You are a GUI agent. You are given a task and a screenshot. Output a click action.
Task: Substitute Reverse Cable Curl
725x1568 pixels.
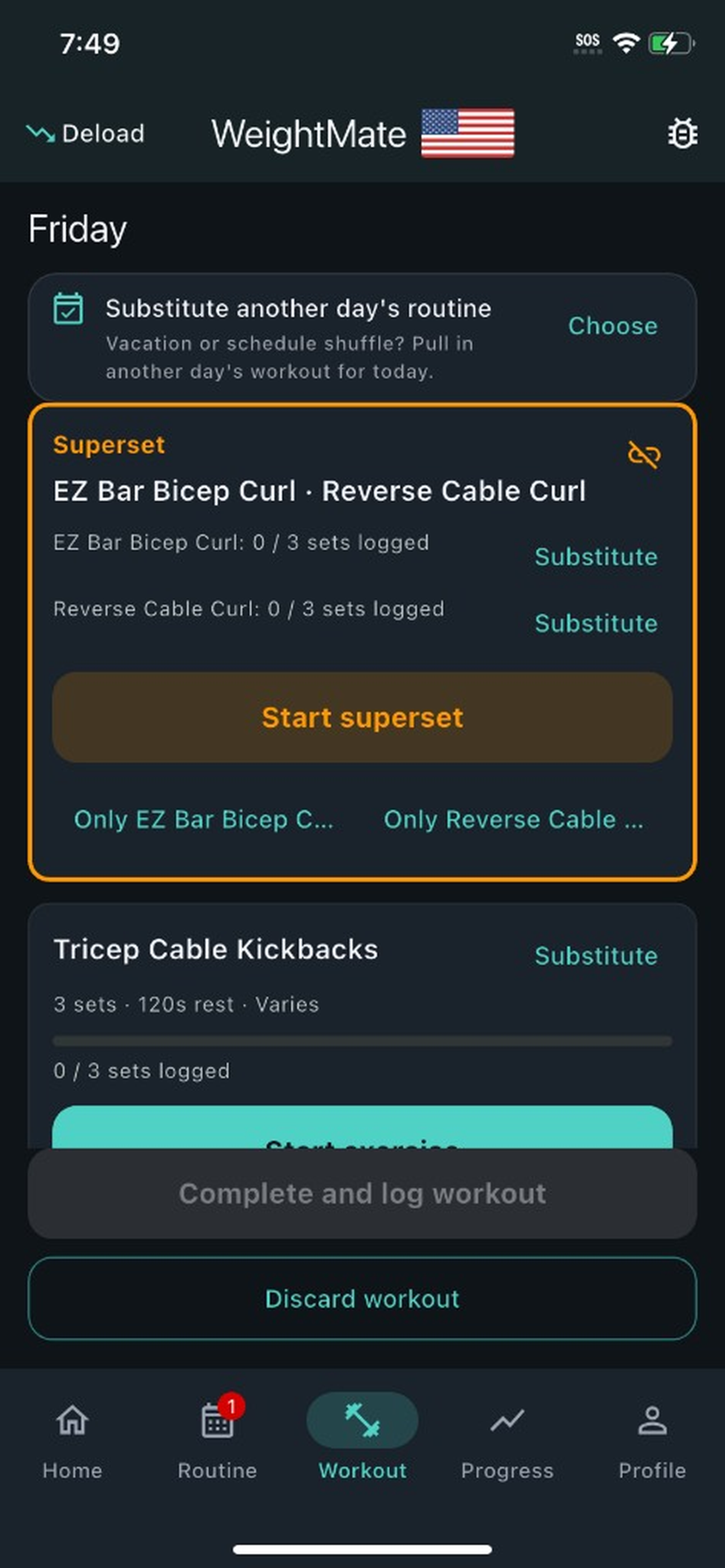(x=596, y=623)
